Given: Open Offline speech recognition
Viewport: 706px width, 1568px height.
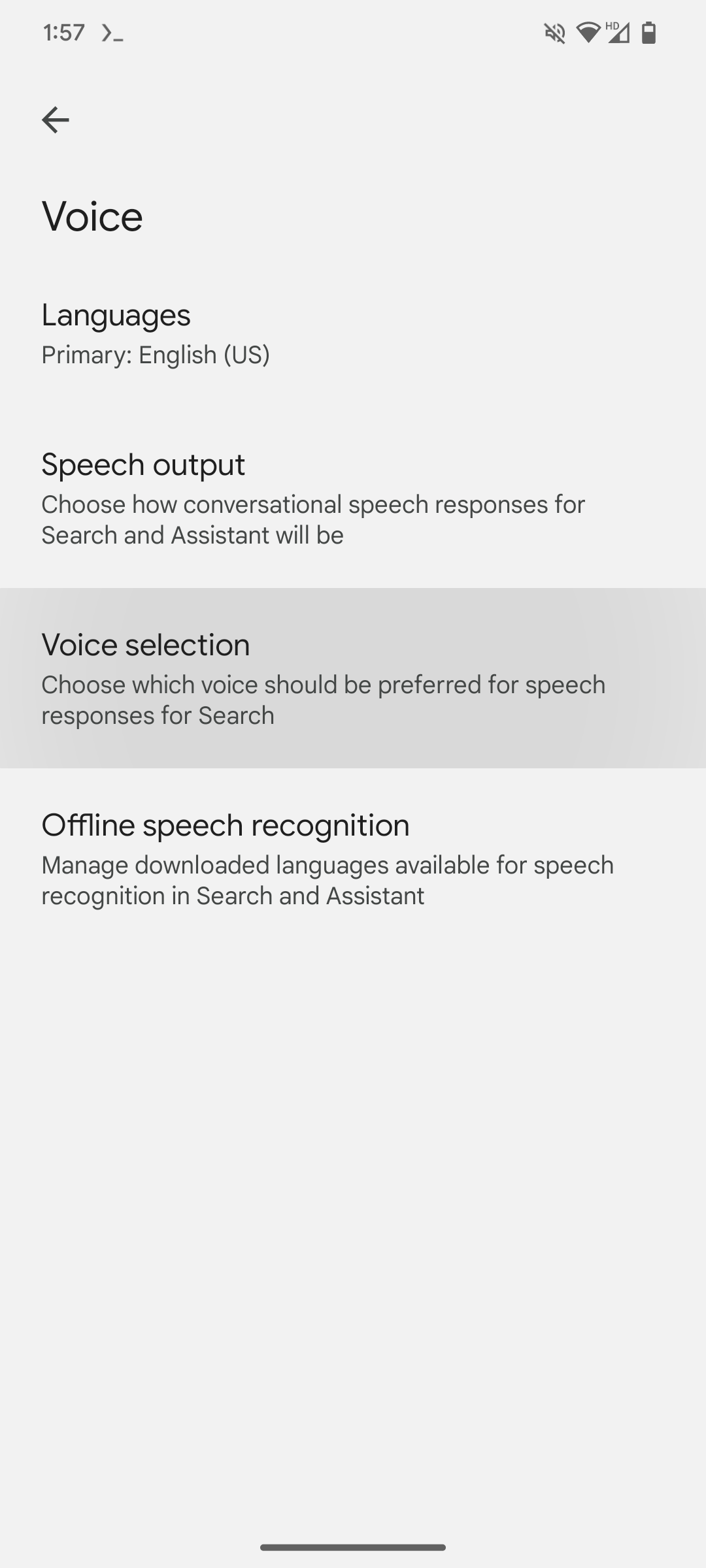Looking at the screenshot, I should [x=353, y=858].
